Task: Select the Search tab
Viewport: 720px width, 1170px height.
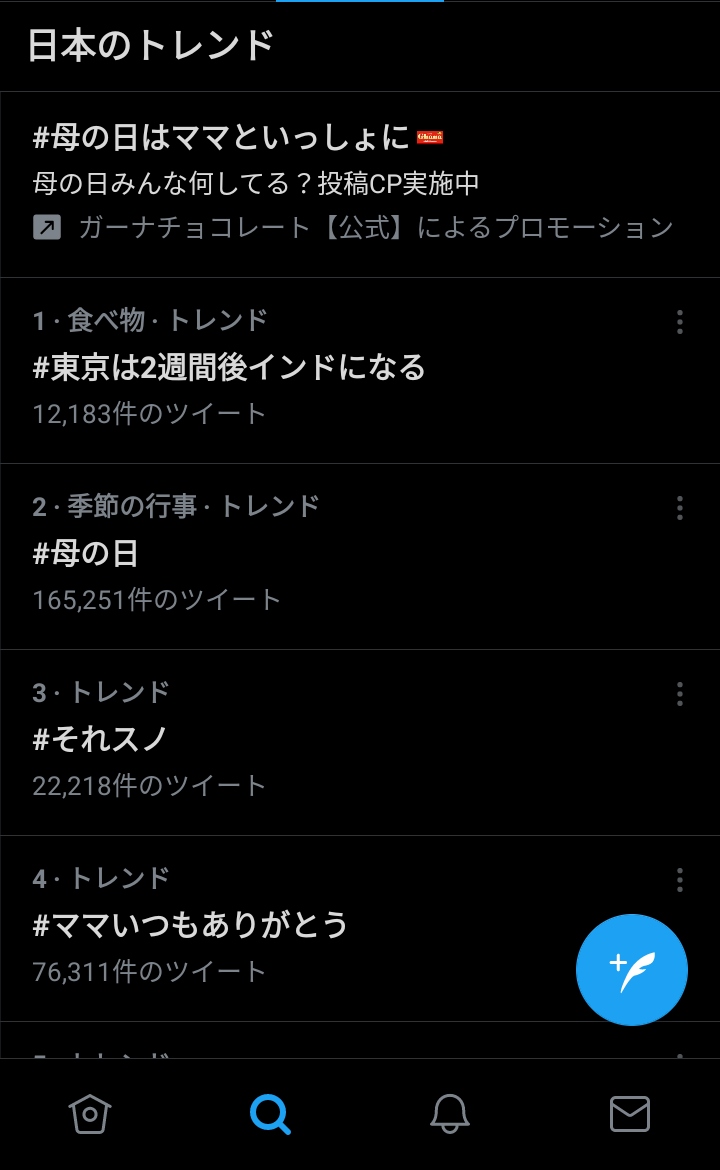Action: (x=270, y=1114)
